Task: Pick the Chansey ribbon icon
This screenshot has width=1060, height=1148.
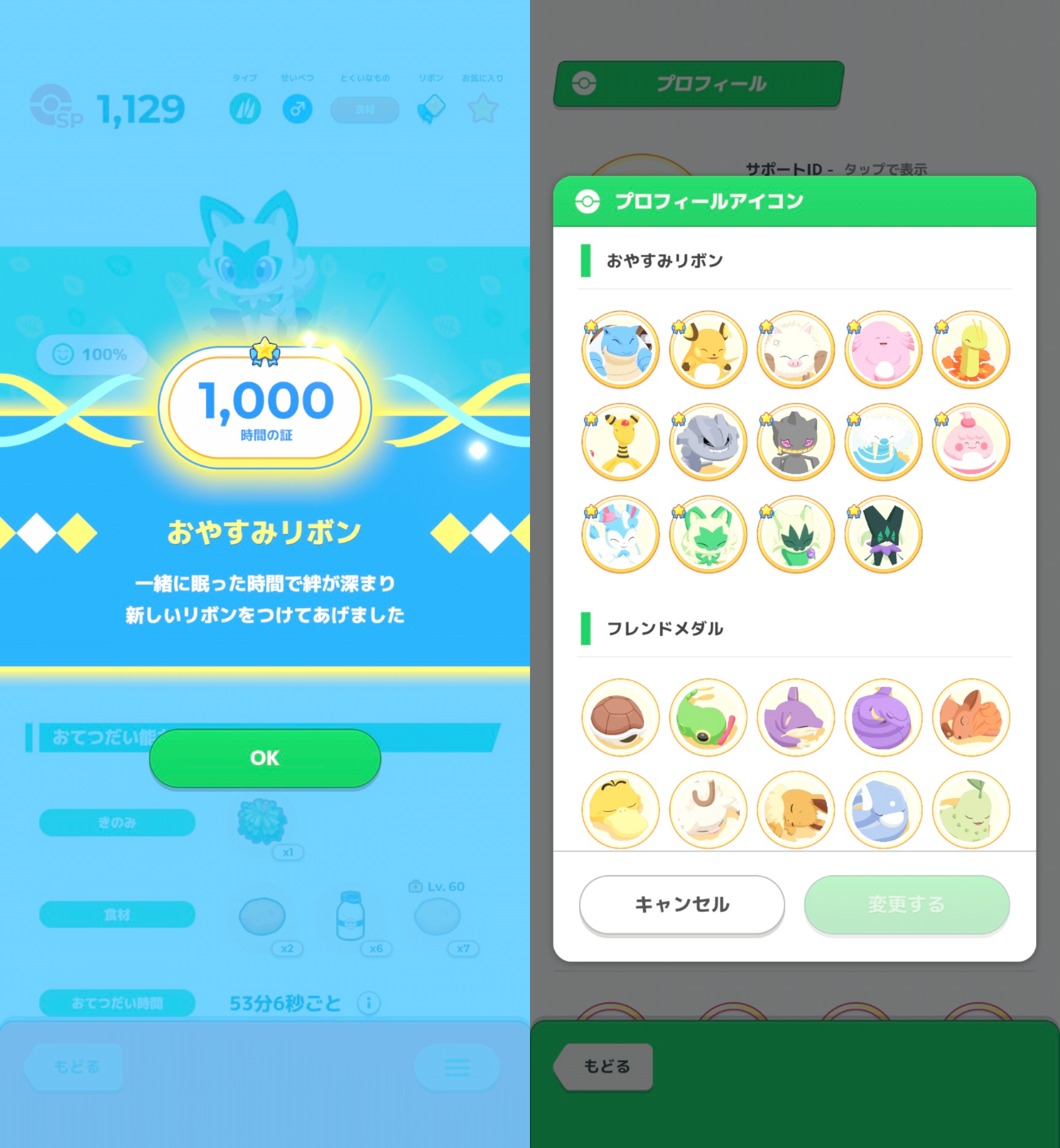Action: pyautogui.click(x=883, y=350)
